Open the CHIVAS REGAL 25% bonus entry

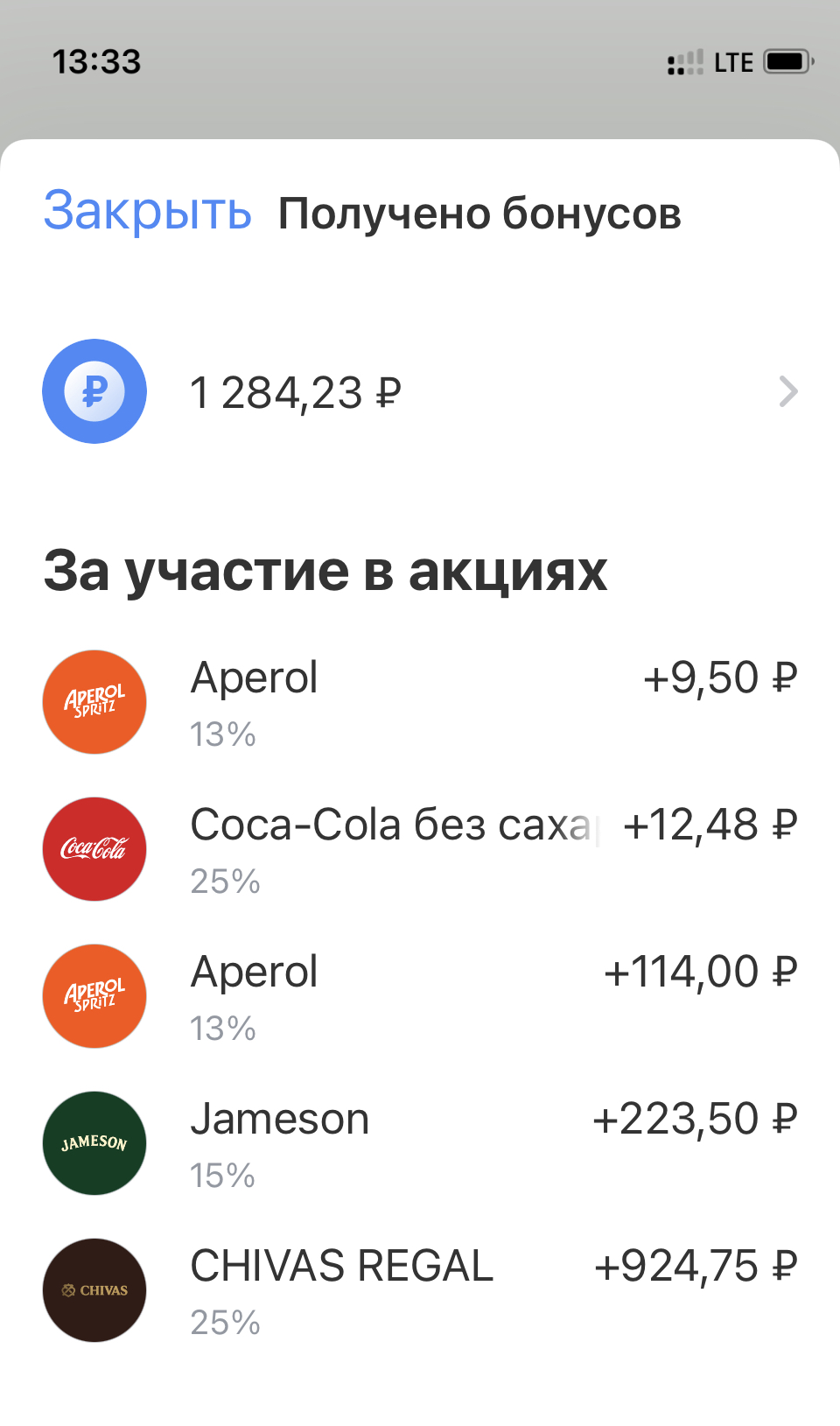[420, 1290]
